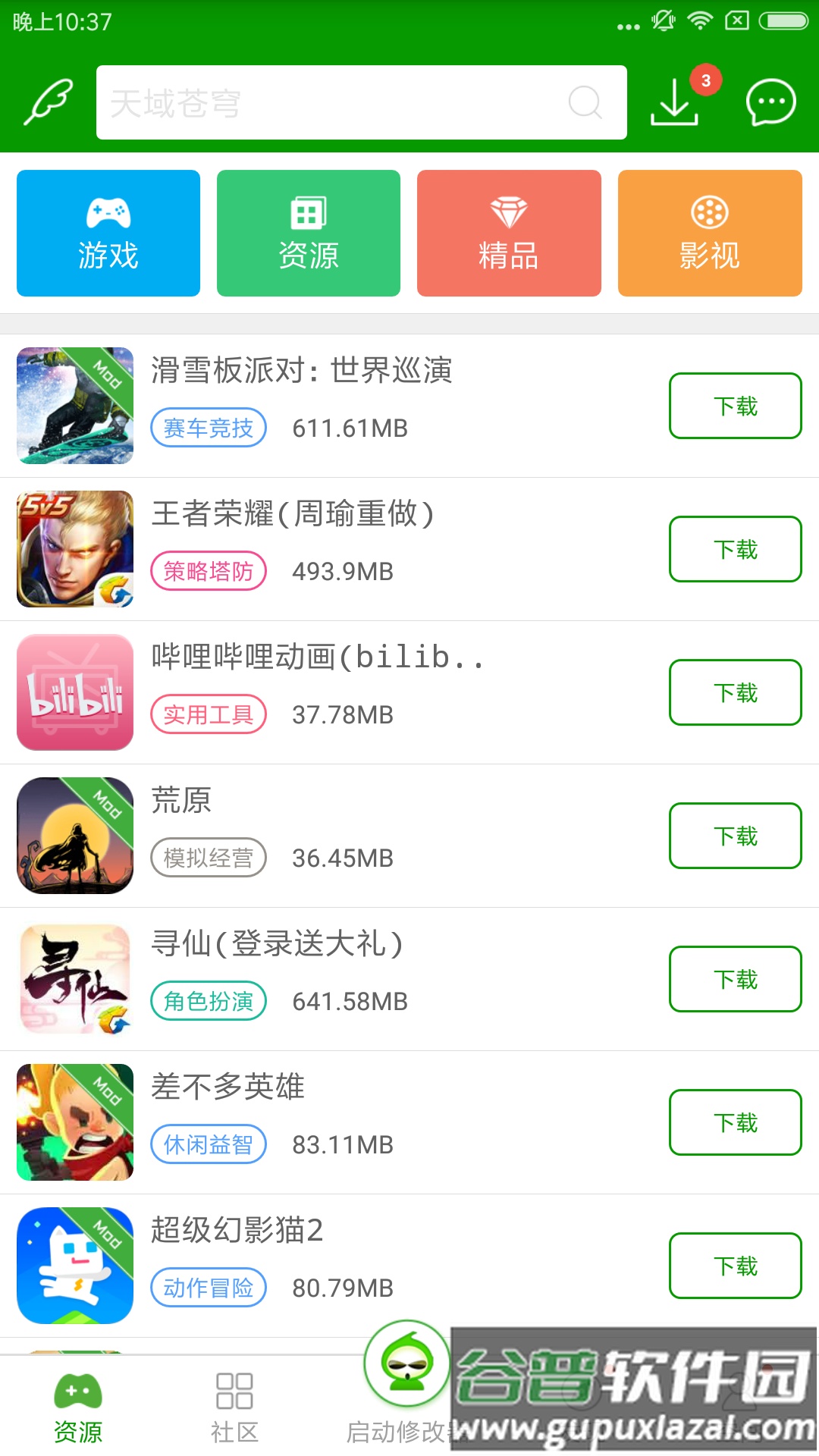The width and height of the screenshot is (819, 1456).
Task: Open the 赛车竞技 category tag
Action: coord(208,427)
